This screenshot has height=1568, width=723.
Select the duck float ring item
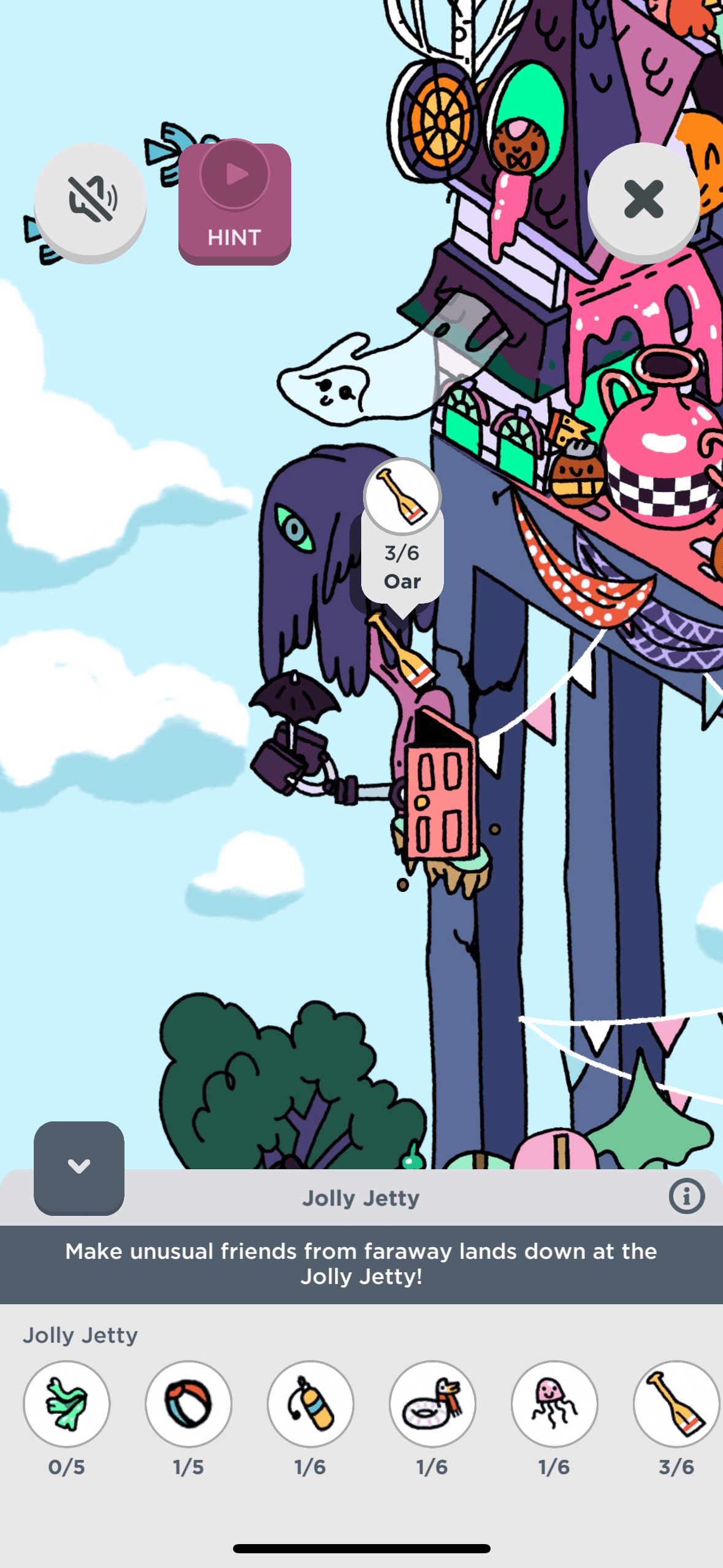pyautogui.click(x=432, y=1404)
